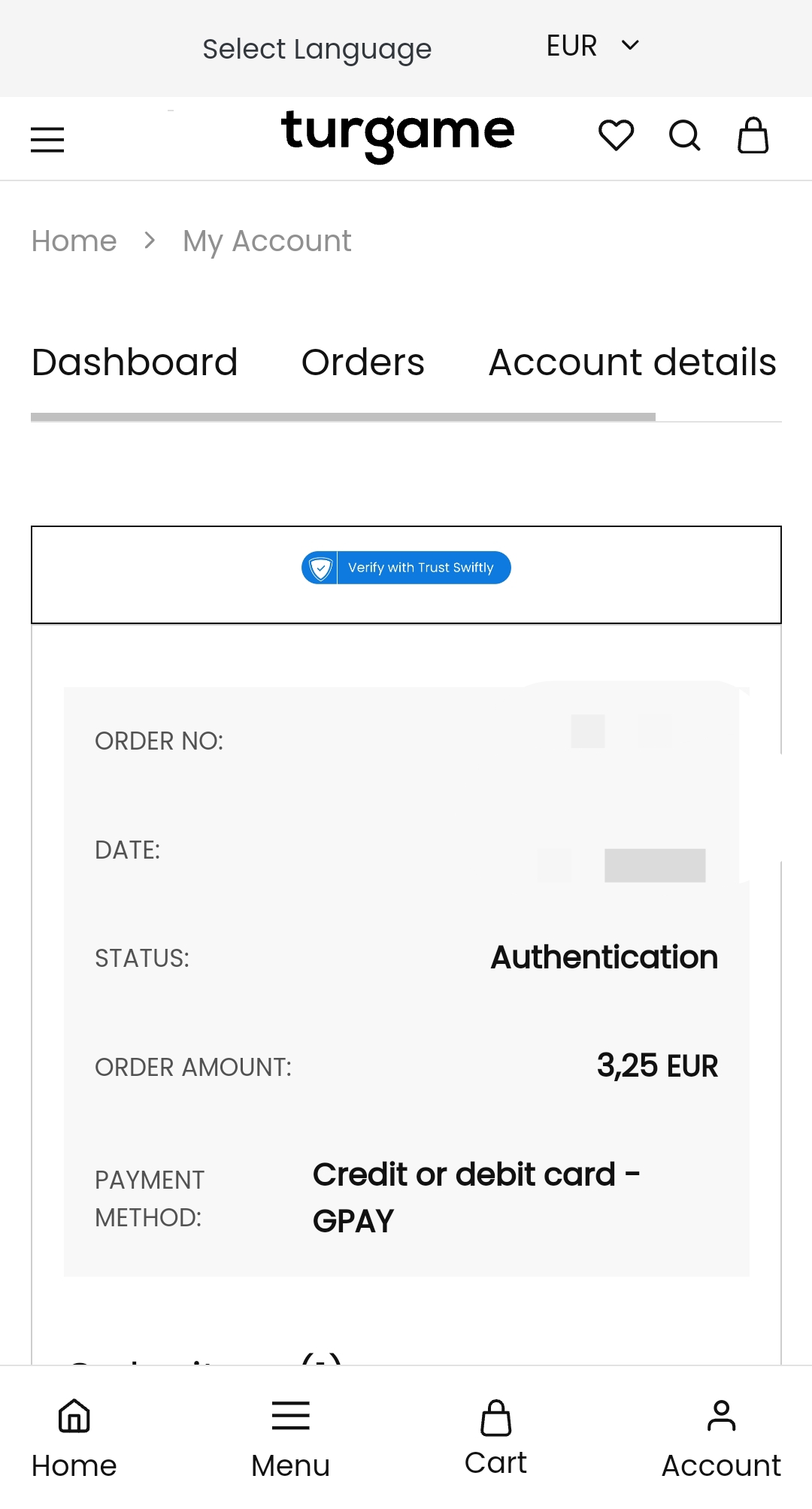
Task: Open the shopping bag icon
Action: click(x=752, y=137)
